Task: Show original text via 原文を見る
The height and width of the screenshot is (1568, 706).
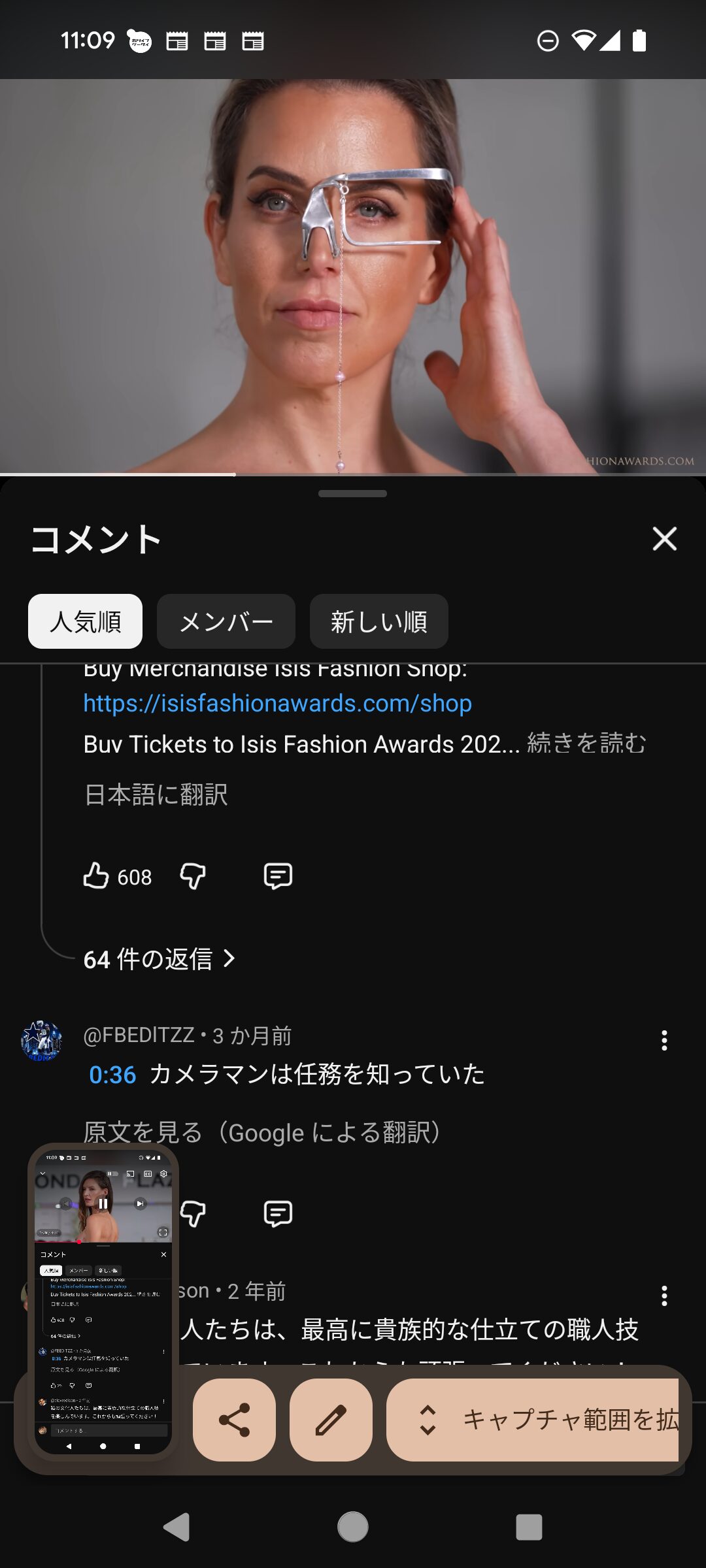Action: point(261,1132)
